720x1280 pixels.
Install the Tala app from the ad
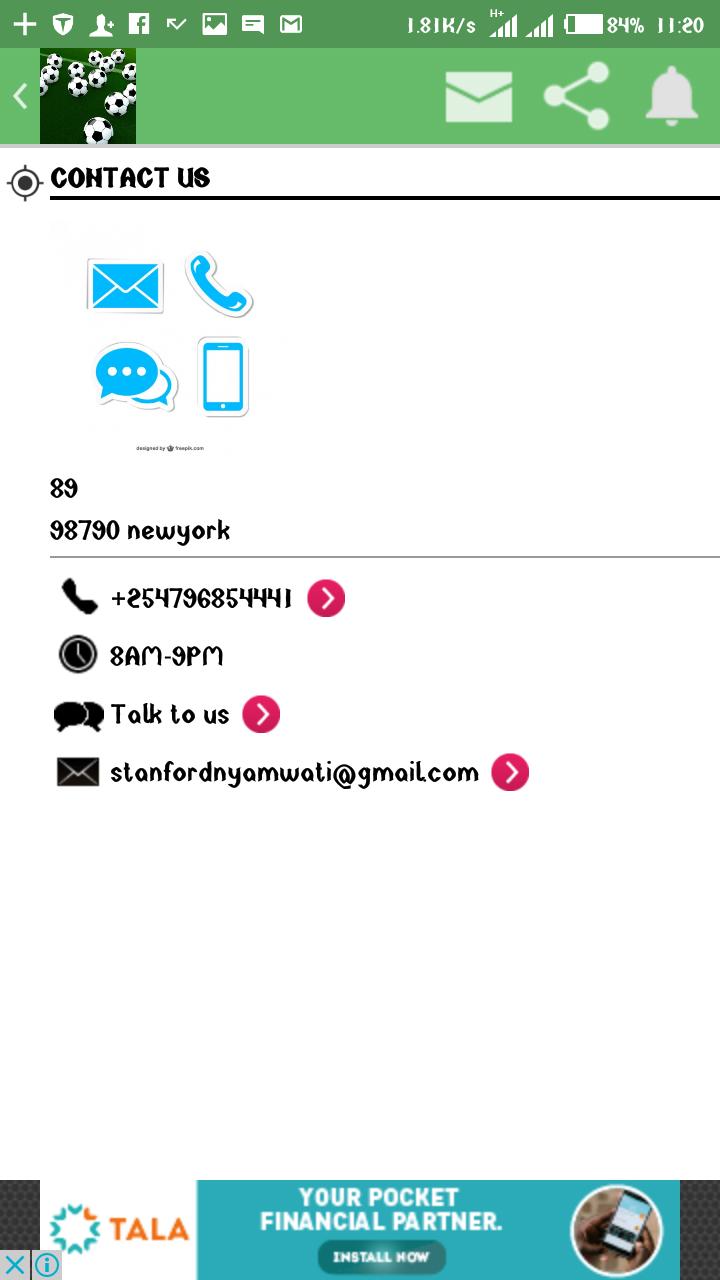pyautogui.click(x=381, y=1256)
